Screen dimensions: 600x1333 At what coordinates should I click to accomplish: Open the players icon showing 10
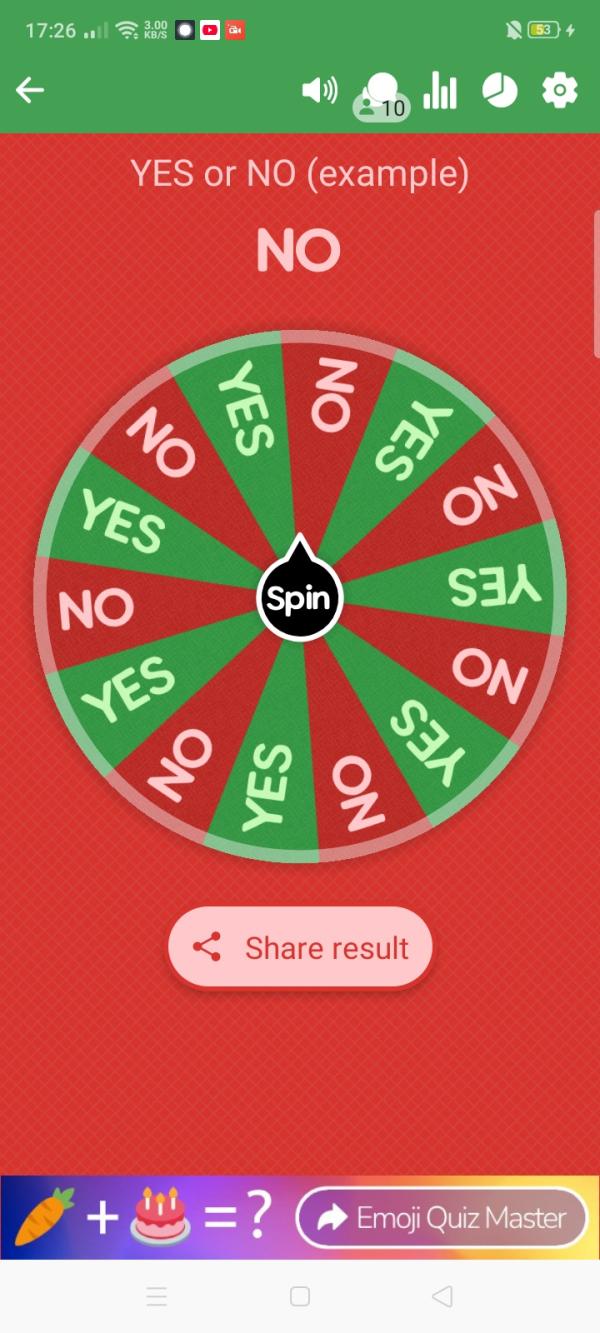click(x=382, y=95)
